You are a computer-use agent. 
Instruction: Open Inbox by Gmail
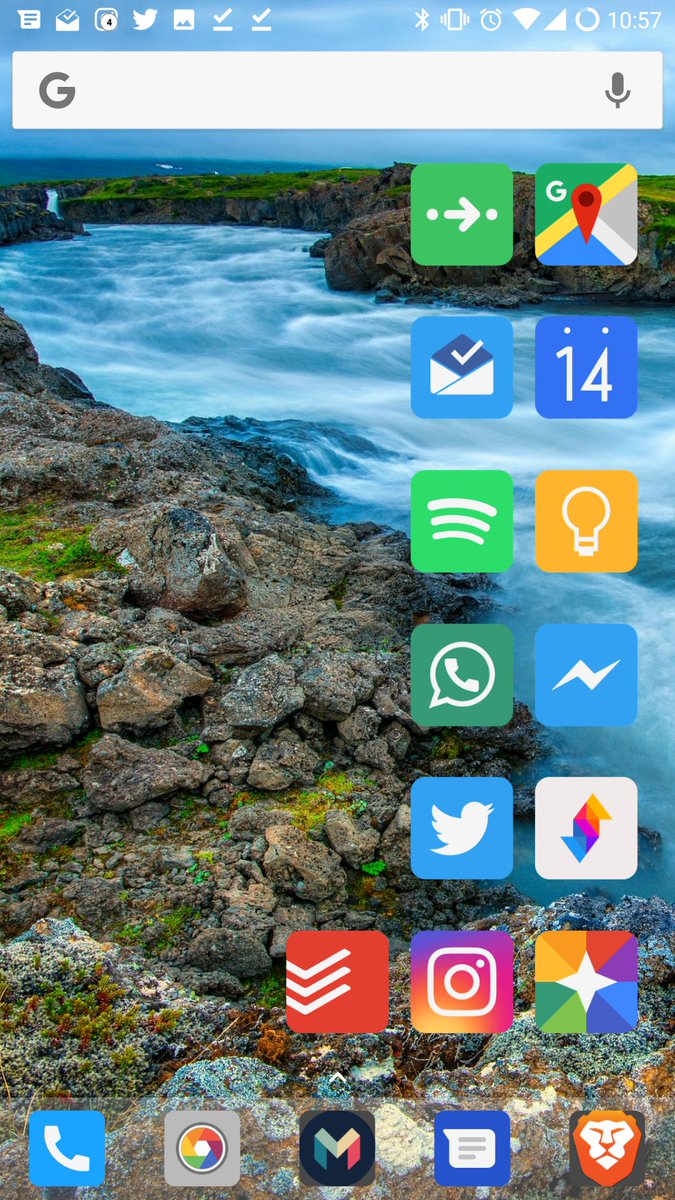coord(462,368)
